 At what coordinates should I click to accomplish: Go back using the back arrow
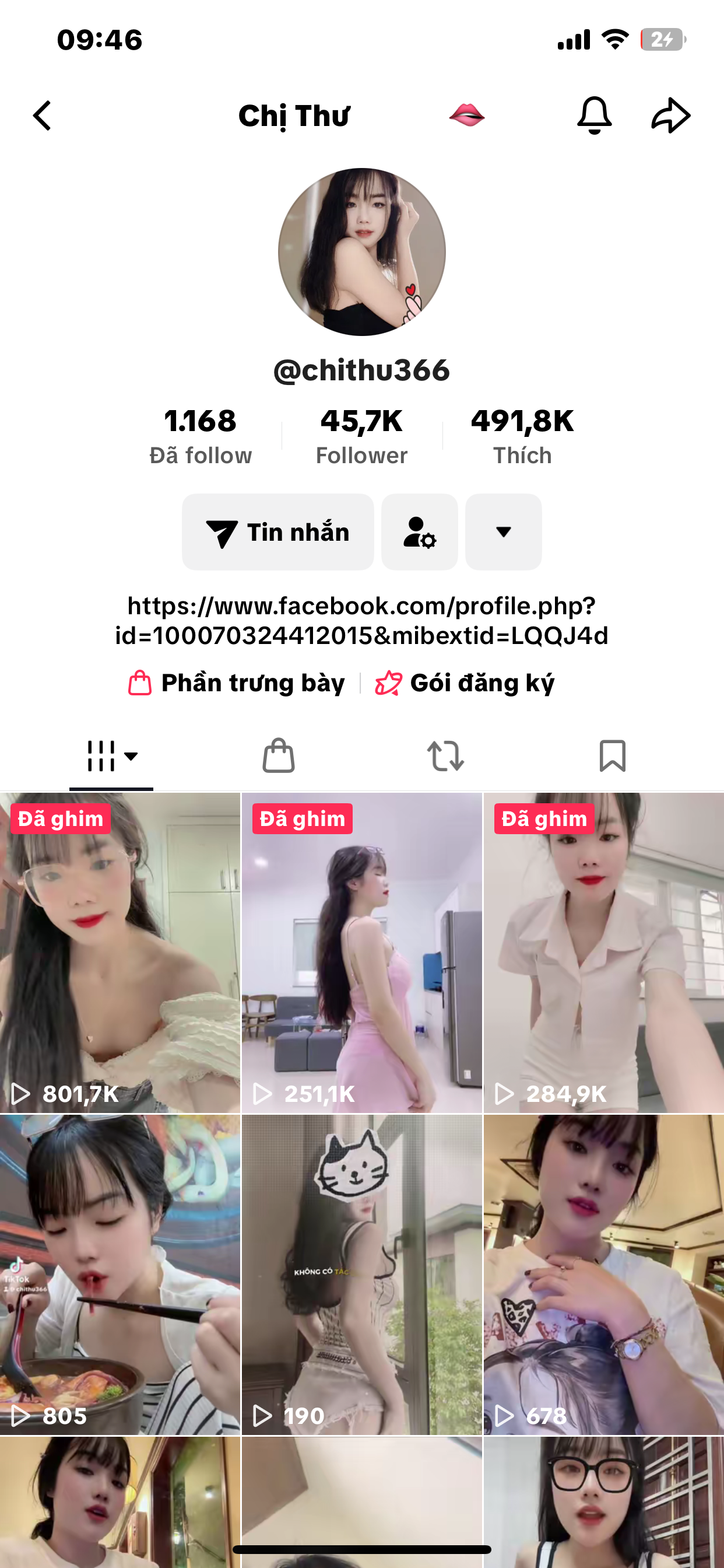43,116
